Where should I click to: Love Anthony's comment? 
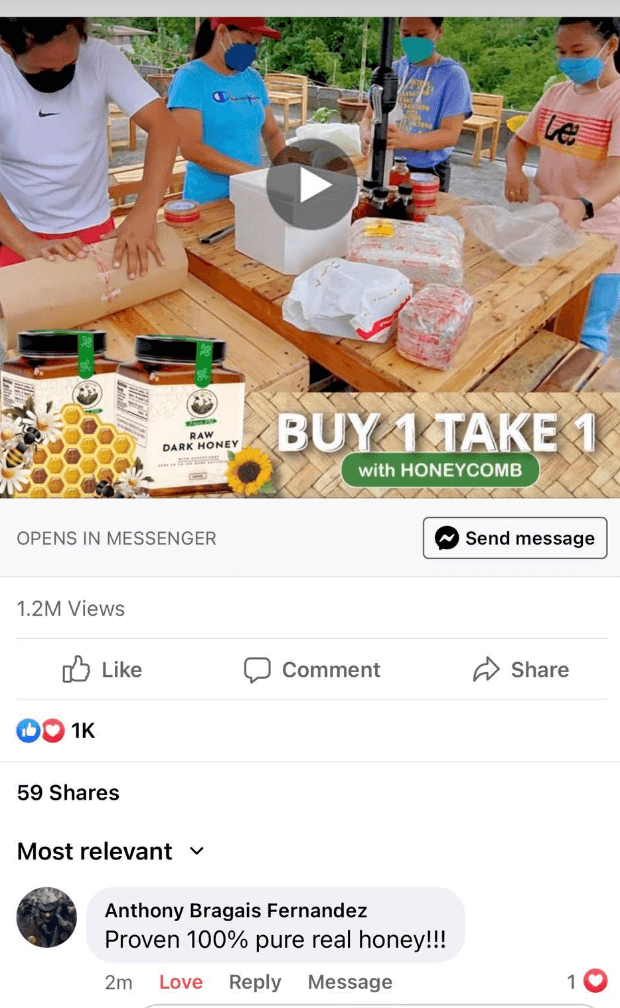tap(181, 982)
